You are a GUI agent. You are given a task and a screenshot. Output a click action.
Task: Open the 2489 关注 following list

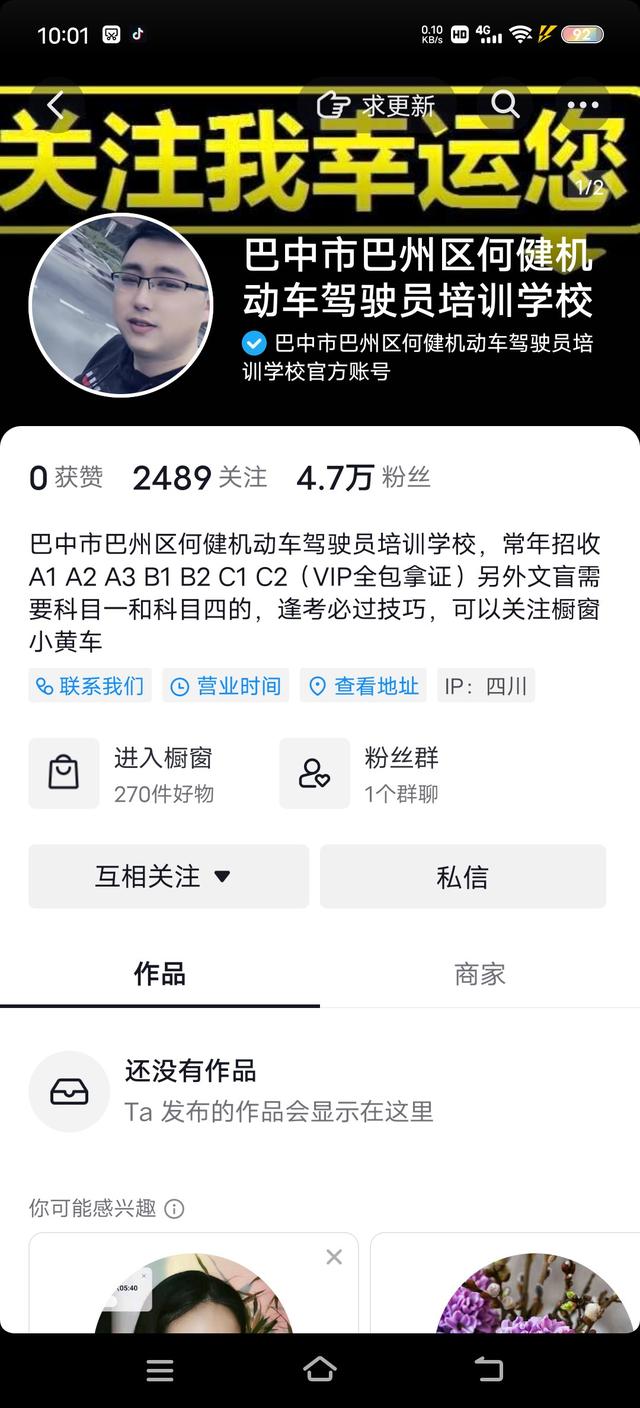point(199,478)
